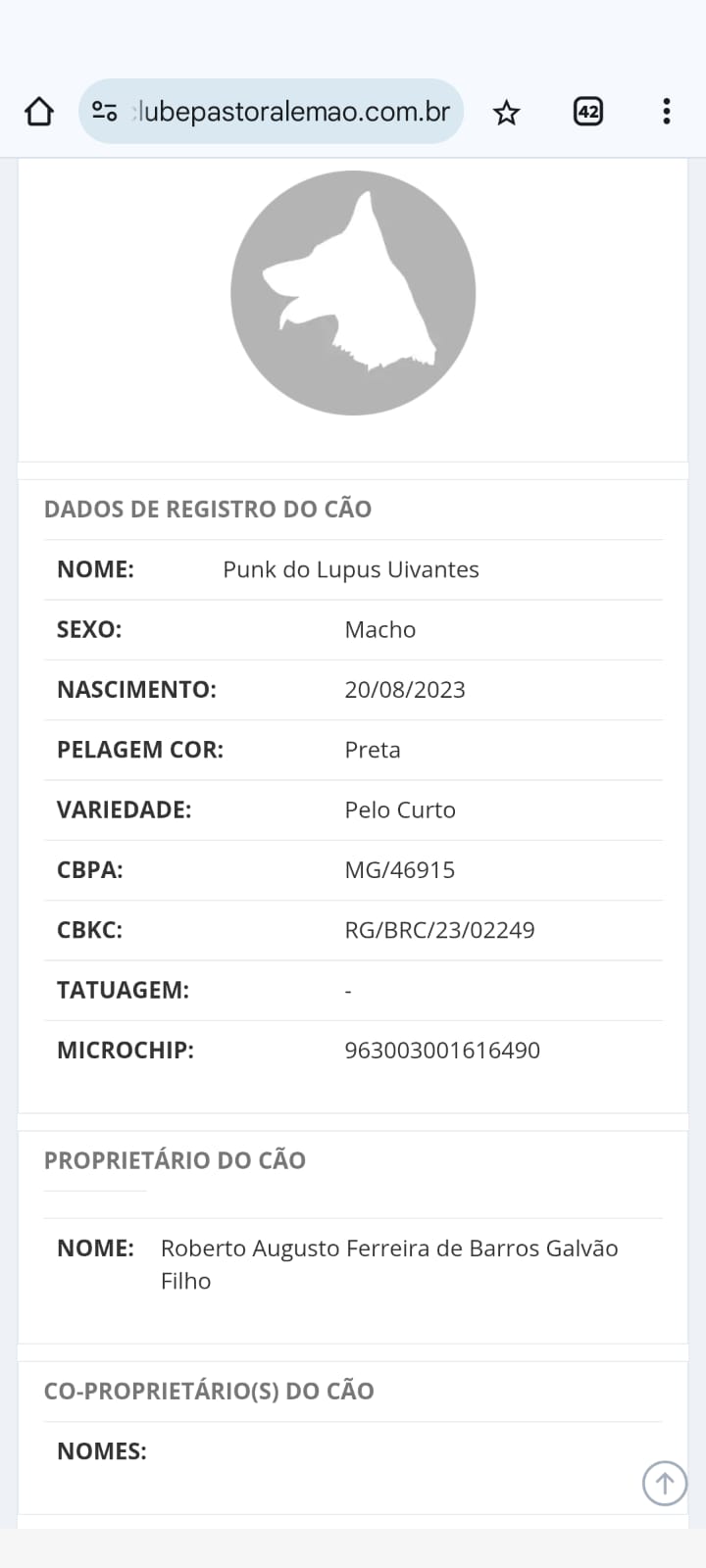
Task: Tap the dog silhouette placeholder image
Action: coord(353,291)
